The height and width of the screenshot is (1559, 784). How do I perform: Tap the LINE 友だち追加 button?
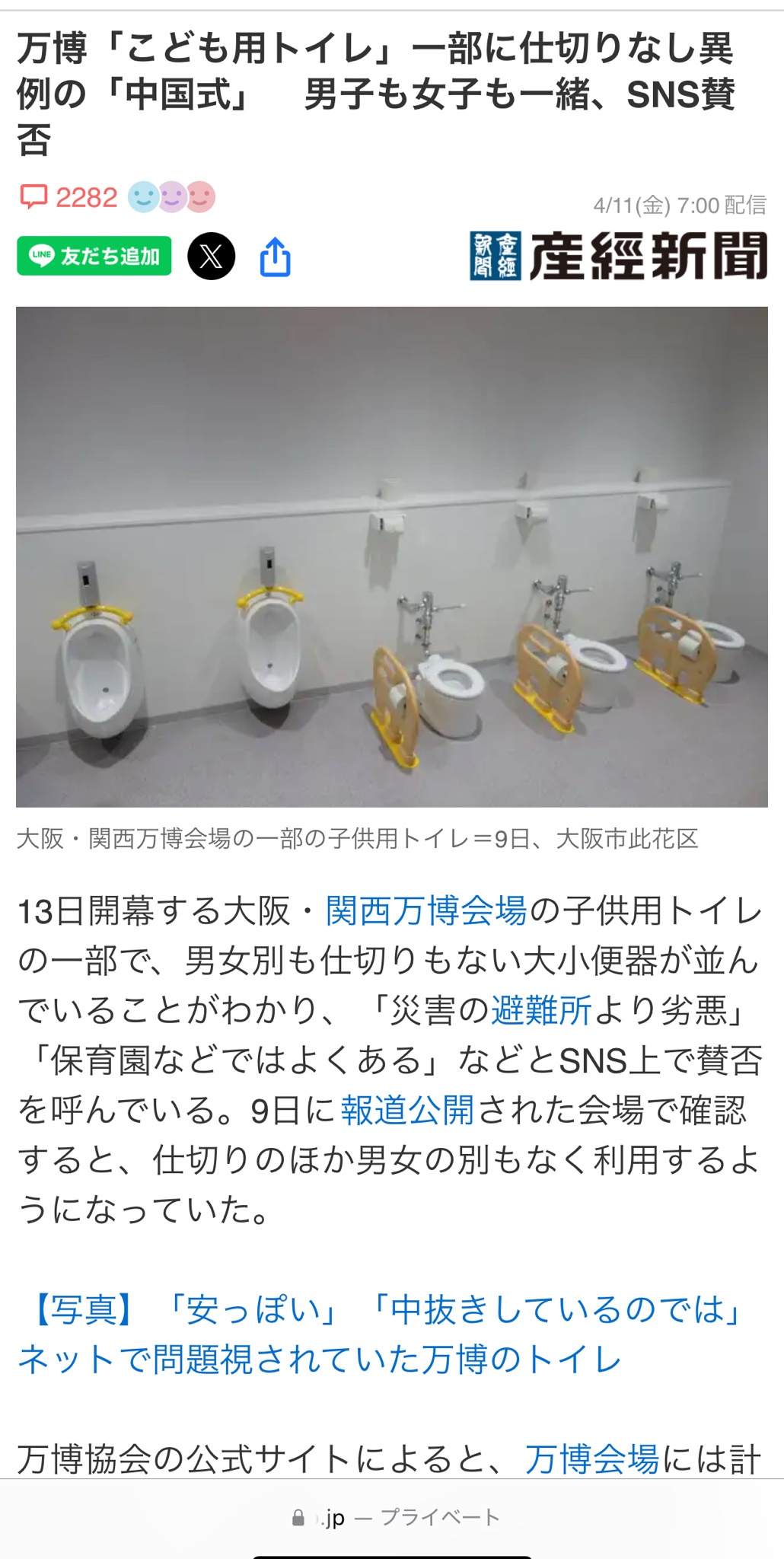click(94, 257)
